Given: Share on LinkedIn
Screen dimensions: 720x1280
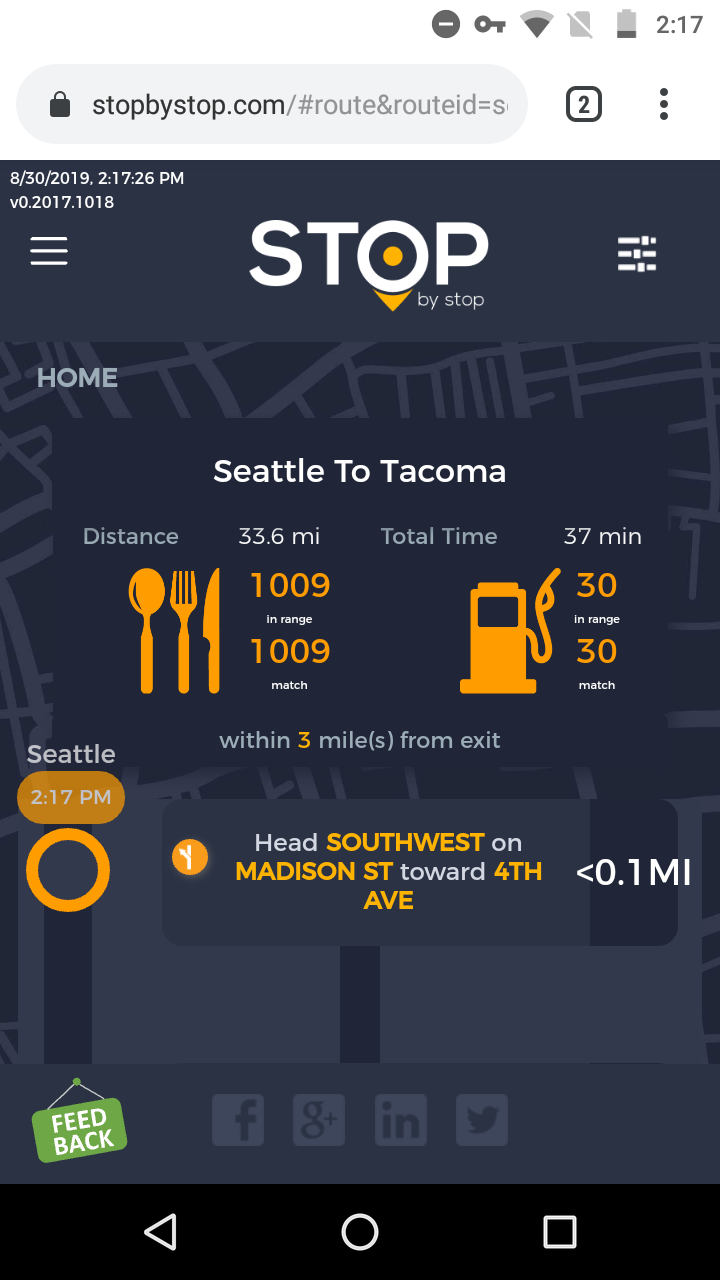Looking at the screenshot, I should coord(400,1120).
